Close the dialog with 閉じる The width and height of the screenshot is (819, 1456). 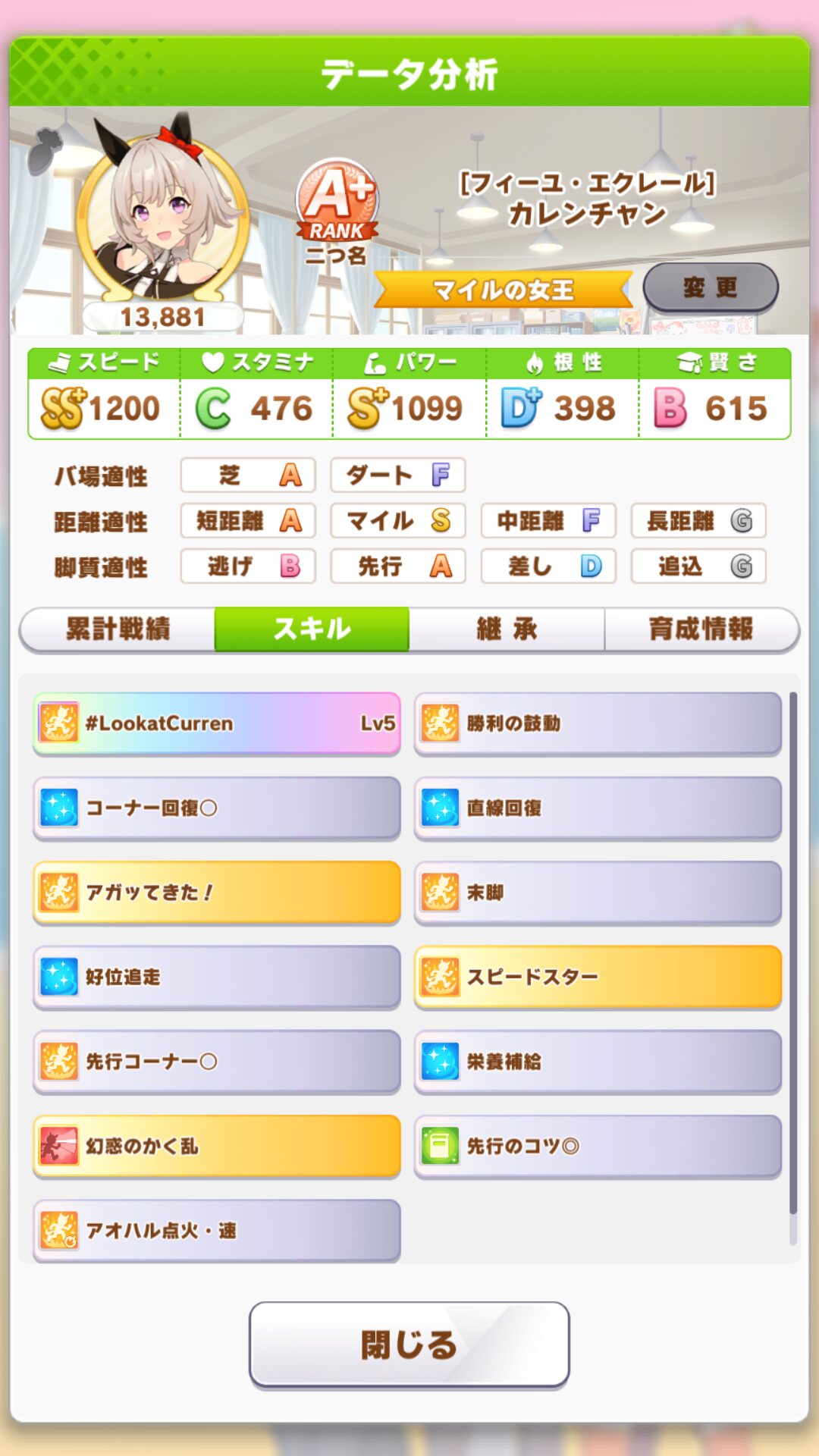pyautogui.click(x=409, y=1345)
